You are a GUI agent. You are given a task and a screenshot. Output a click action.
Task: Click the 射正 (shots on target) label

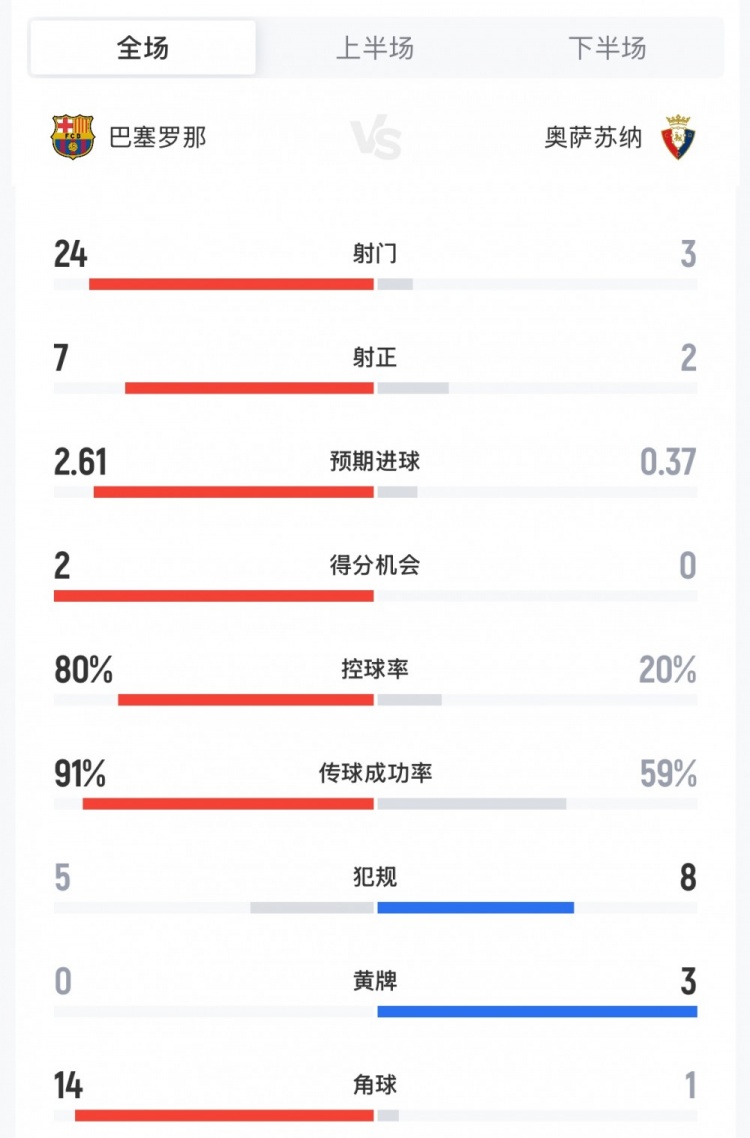pos(375,357)
